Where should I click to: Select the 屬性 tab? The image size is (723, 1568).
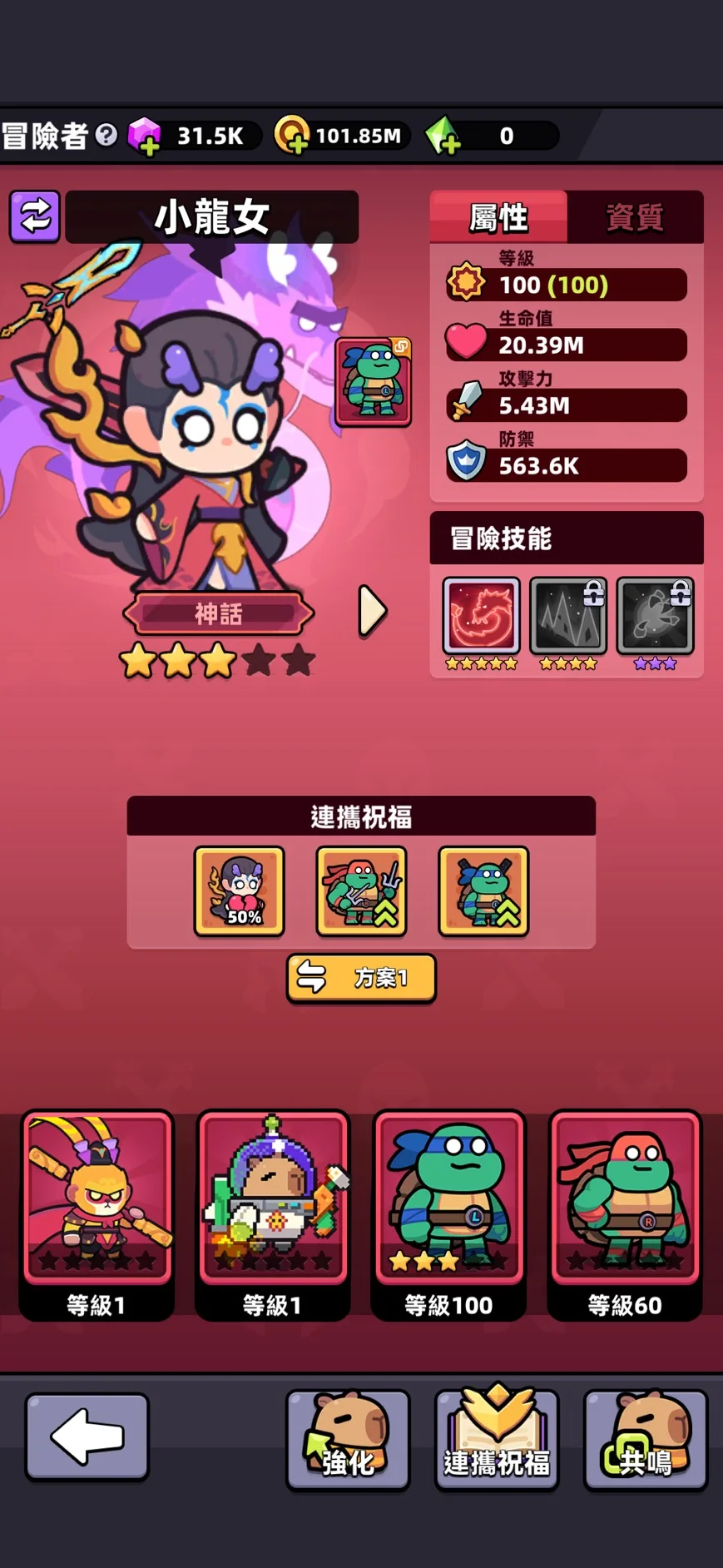coord(498,218)
